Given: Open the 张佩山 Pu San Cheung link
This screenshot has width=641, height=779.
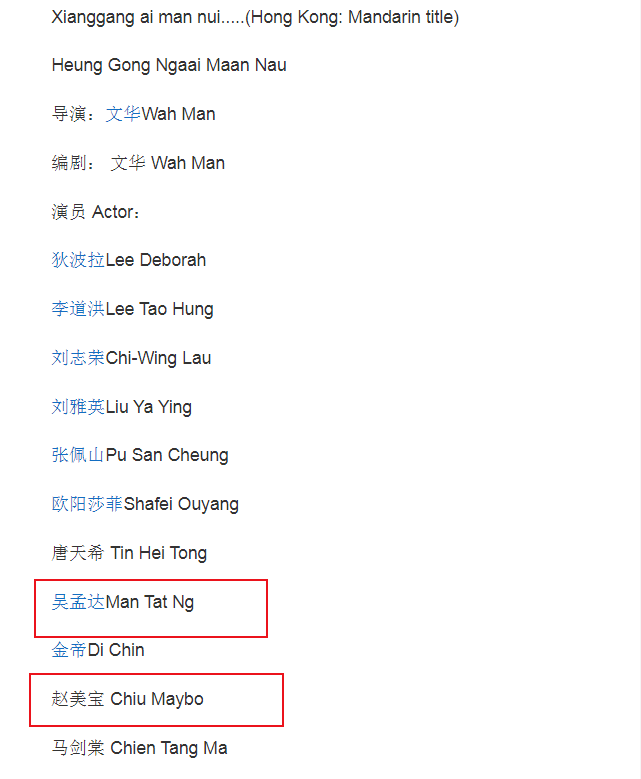Looking at the screenshot, I should 78,455.
